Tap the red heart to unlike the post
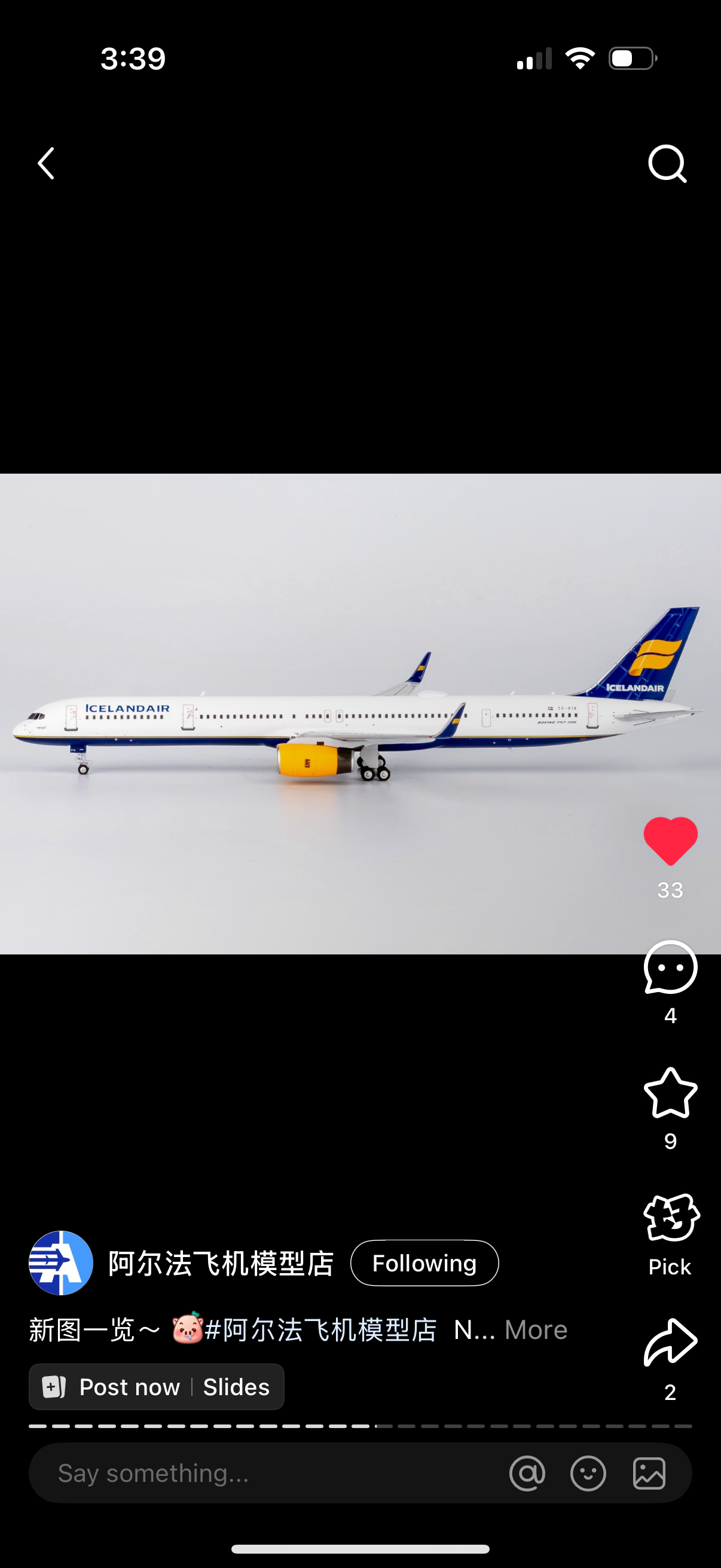Image resolution: width=721 pixels, height=1568 pixels. (x=670, y=841)
